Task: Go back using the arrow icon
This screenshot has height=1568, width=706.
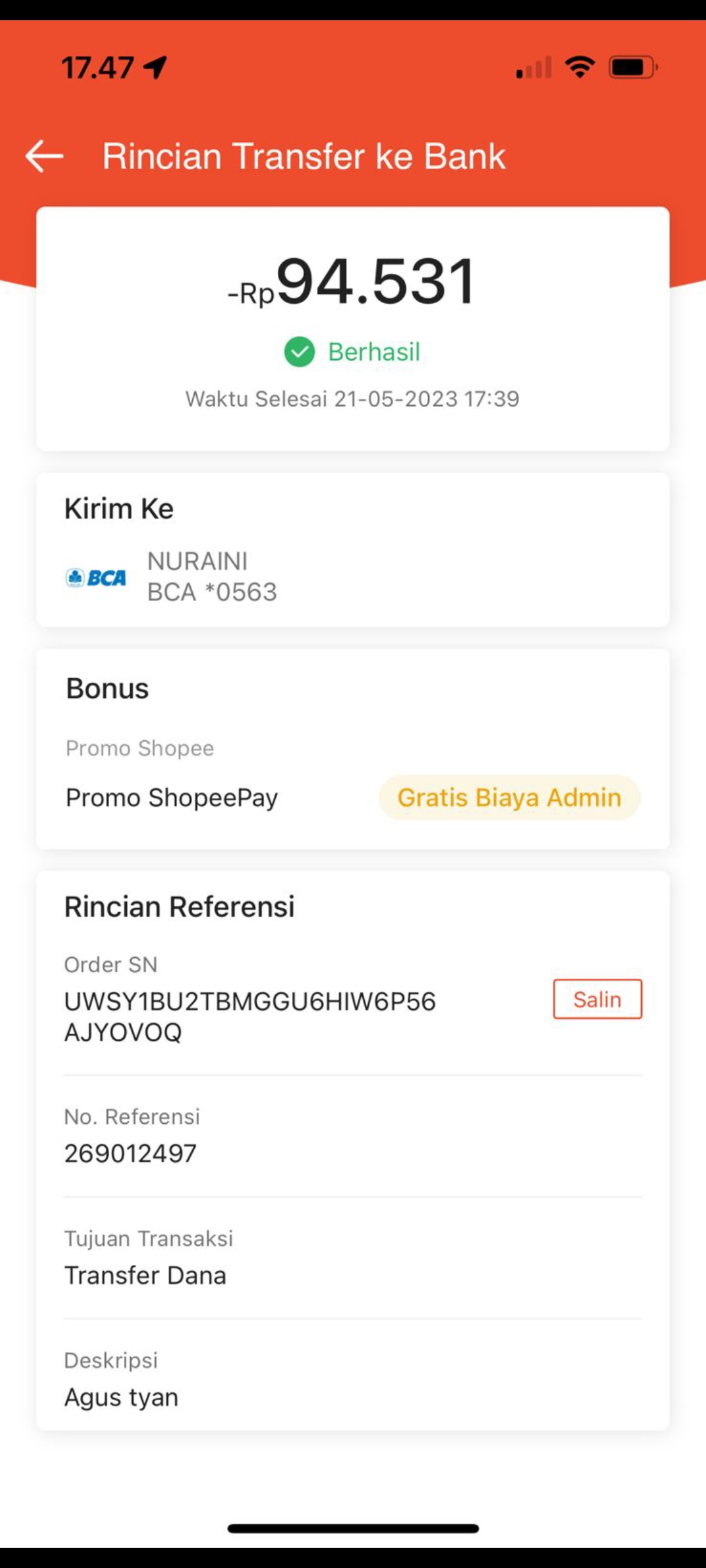Action: (44, 156)
